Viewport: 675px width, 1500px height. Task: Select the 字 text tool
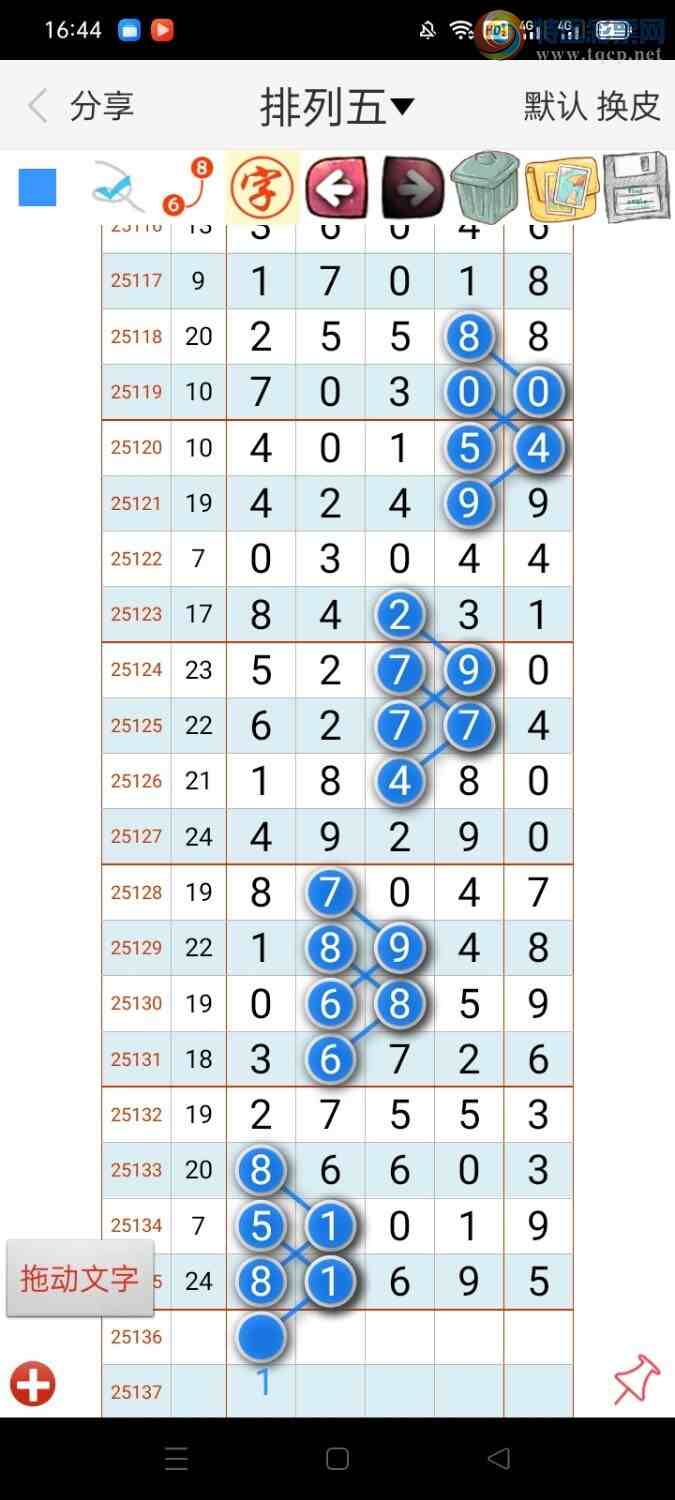262,187
